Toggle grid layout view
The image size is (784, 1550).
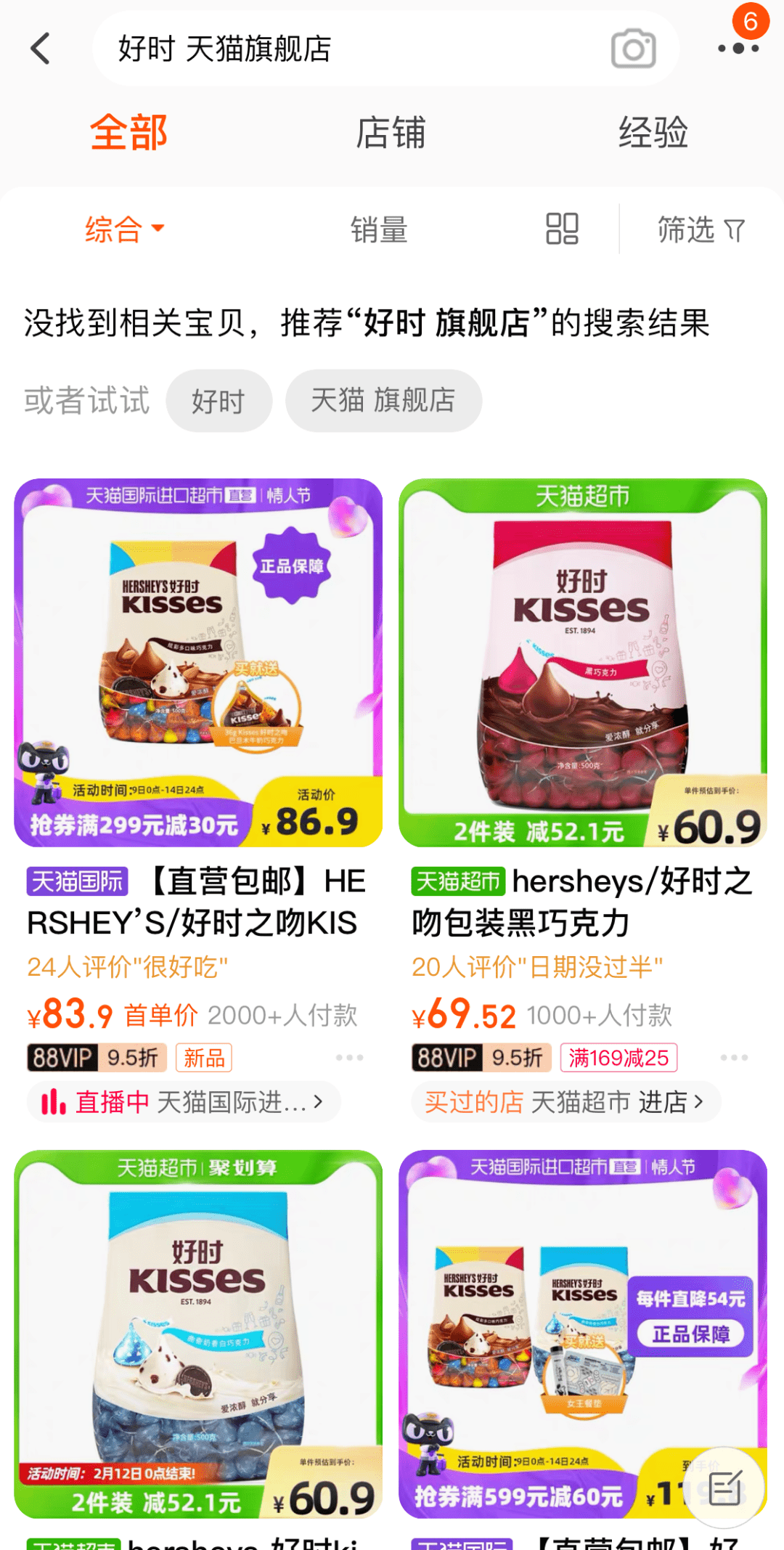point(562,229)
